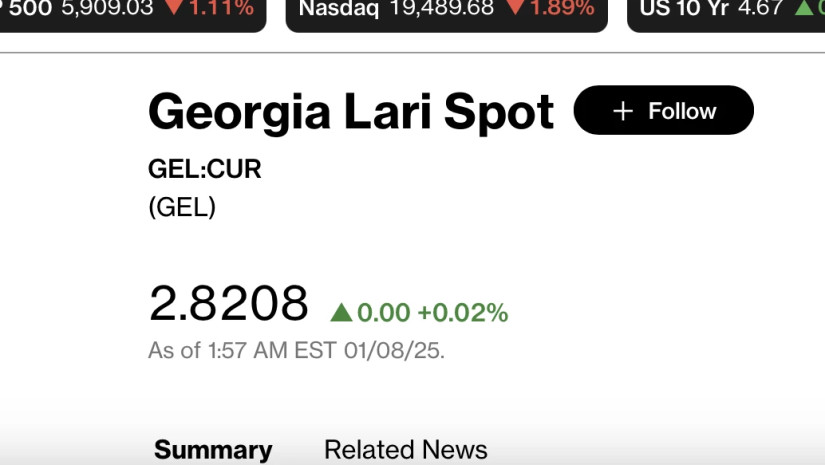The width and height of the screenshot is (825, 465).
Task: Follow the Georgia Lari Spot
Action: click(663, 110)
